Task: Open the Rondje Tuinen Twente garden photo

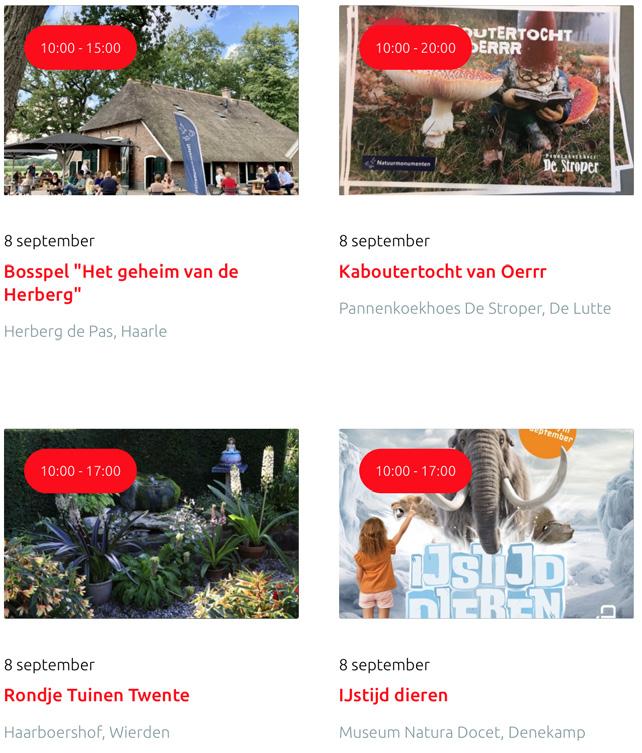Action: coord(151,523)
